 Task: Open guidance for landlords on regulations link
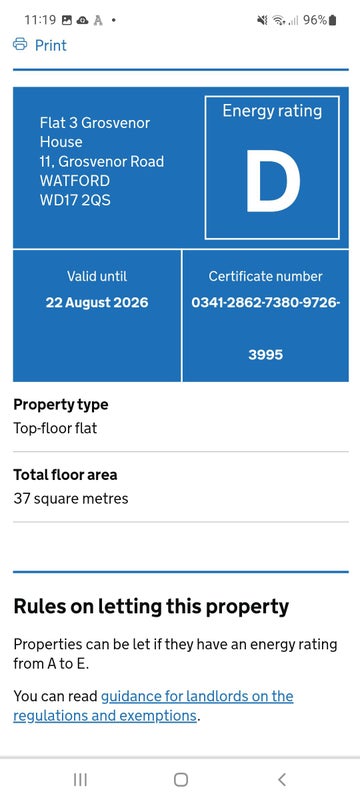[153, 706]
